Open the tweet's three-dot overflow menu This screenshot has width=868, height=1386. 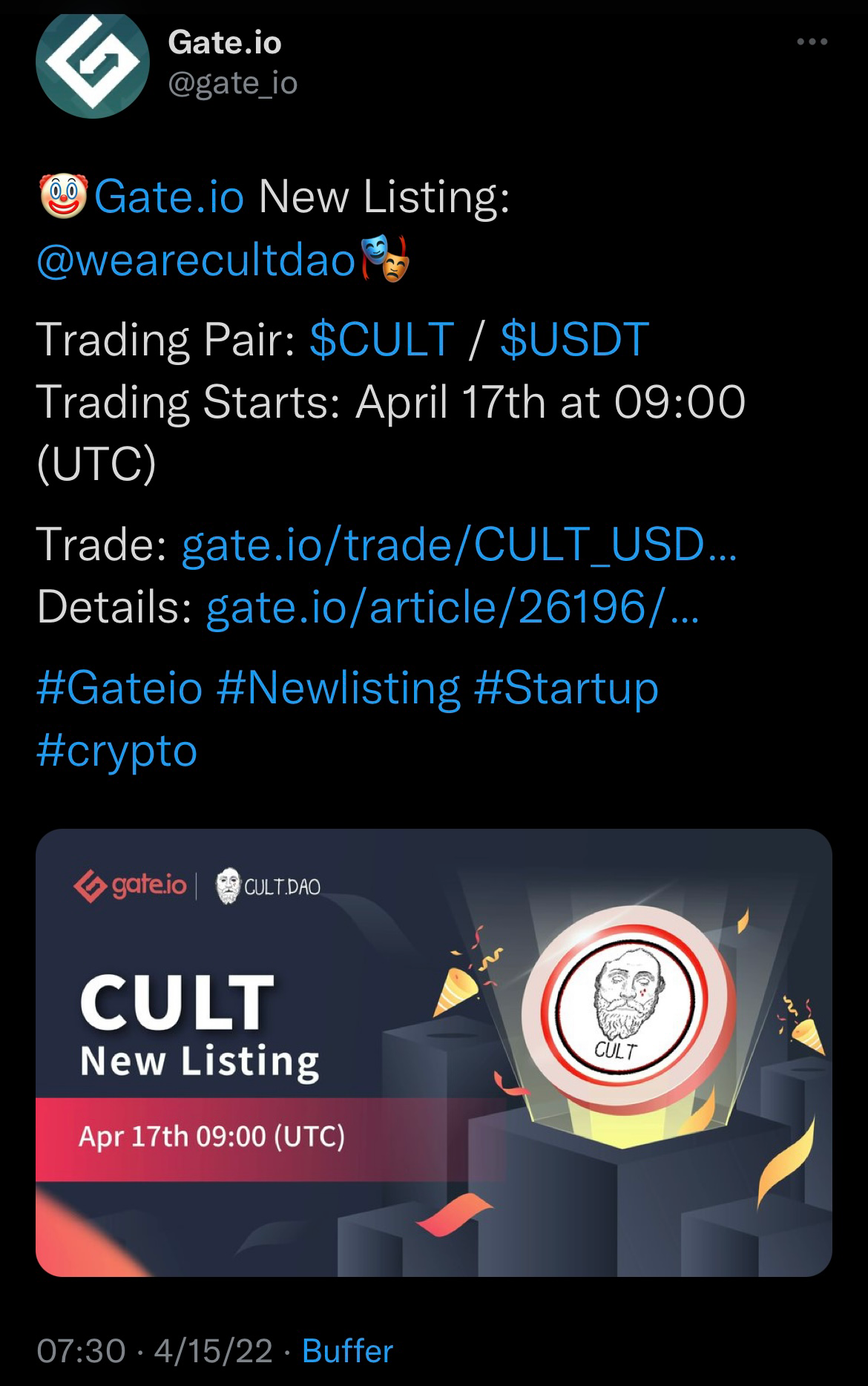pyautogui.click(x=812, y=42)
